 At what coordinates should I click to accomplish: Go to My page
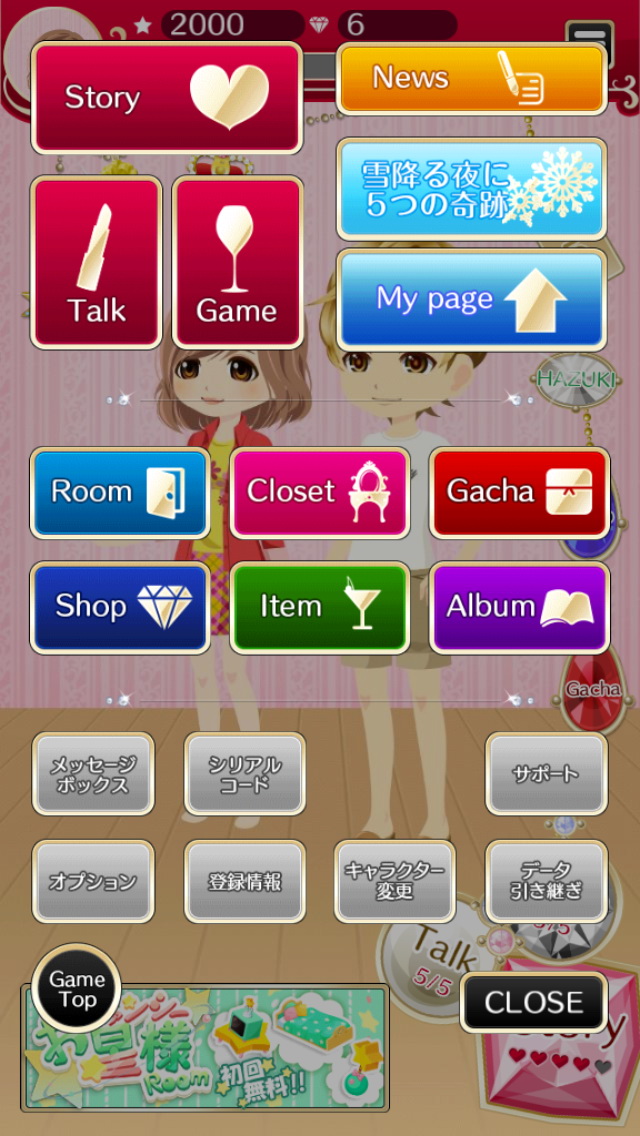coord(472,300)
